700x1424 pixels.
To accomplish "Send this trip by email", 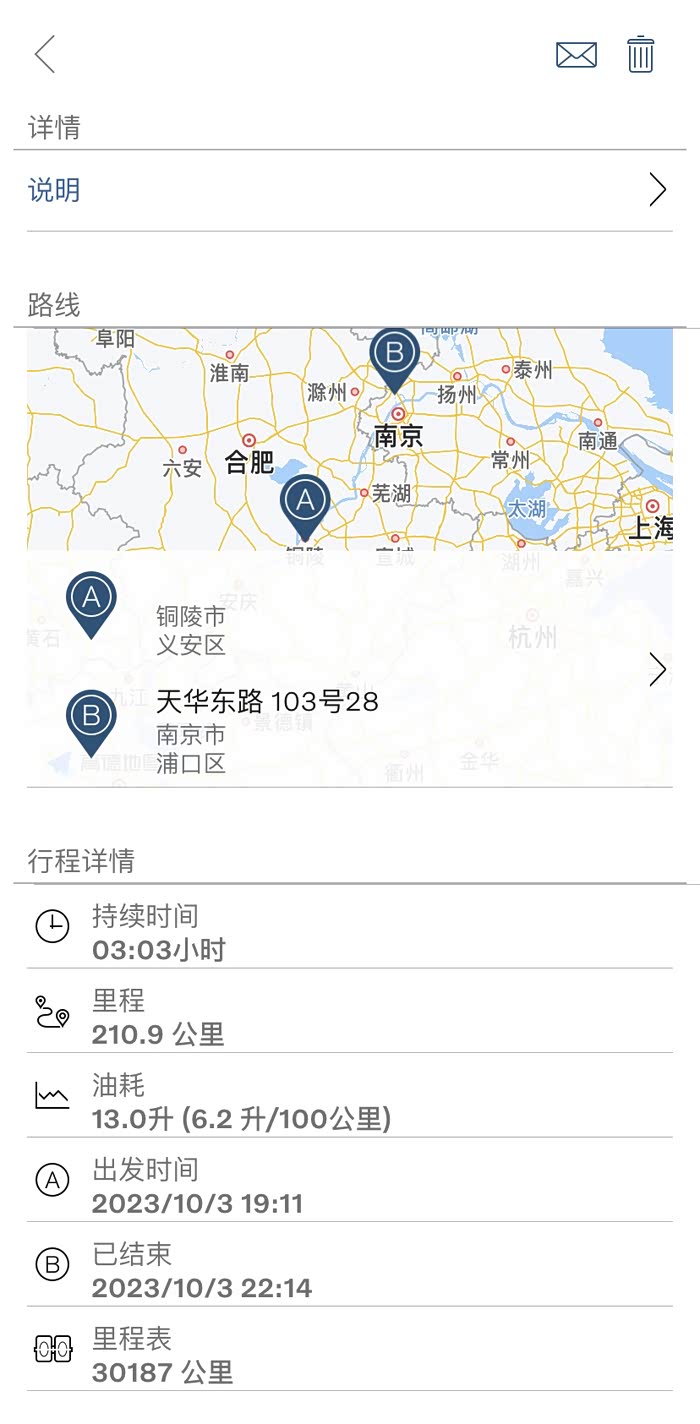I will [576, 55].
